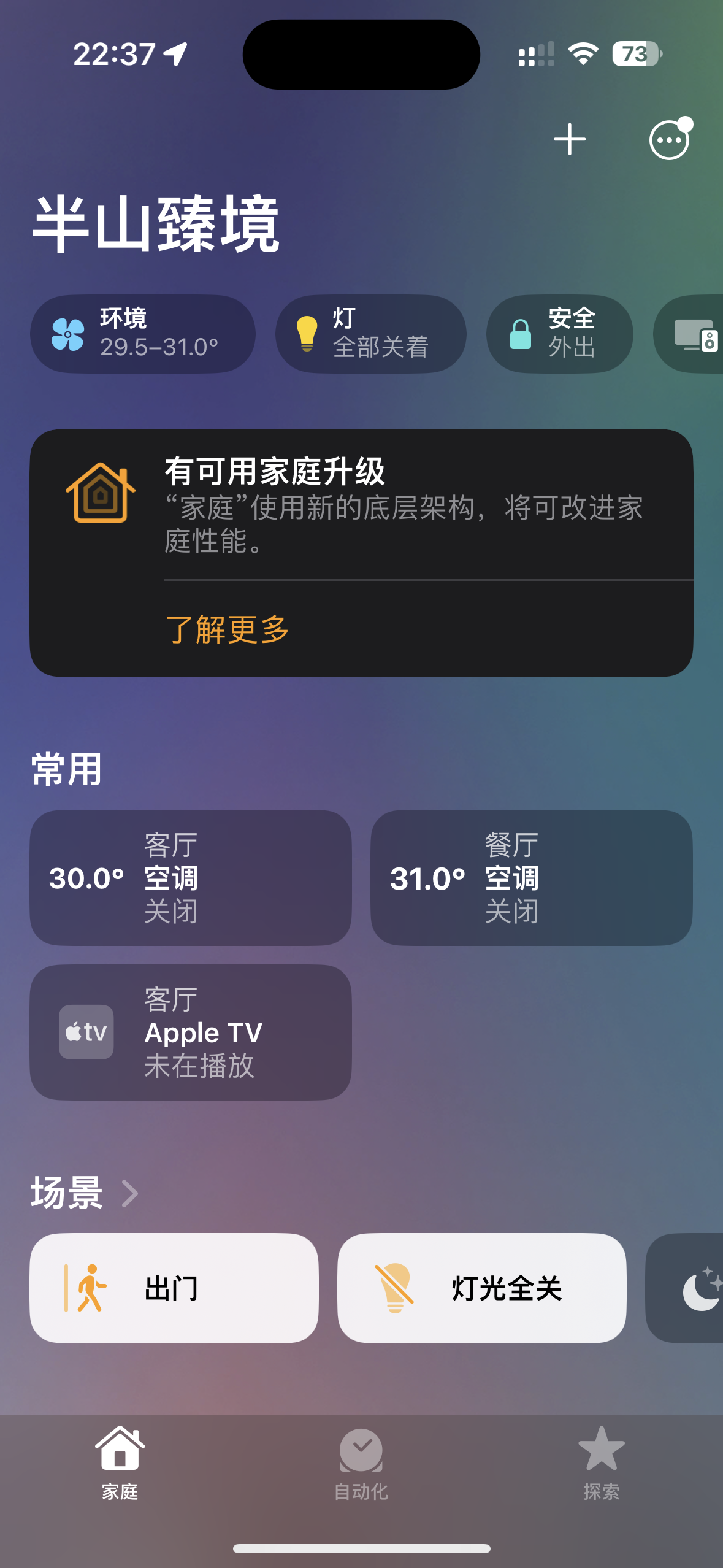Switch to the 探索 tab
The image size is (723, 1568).
pos(601,1464)
